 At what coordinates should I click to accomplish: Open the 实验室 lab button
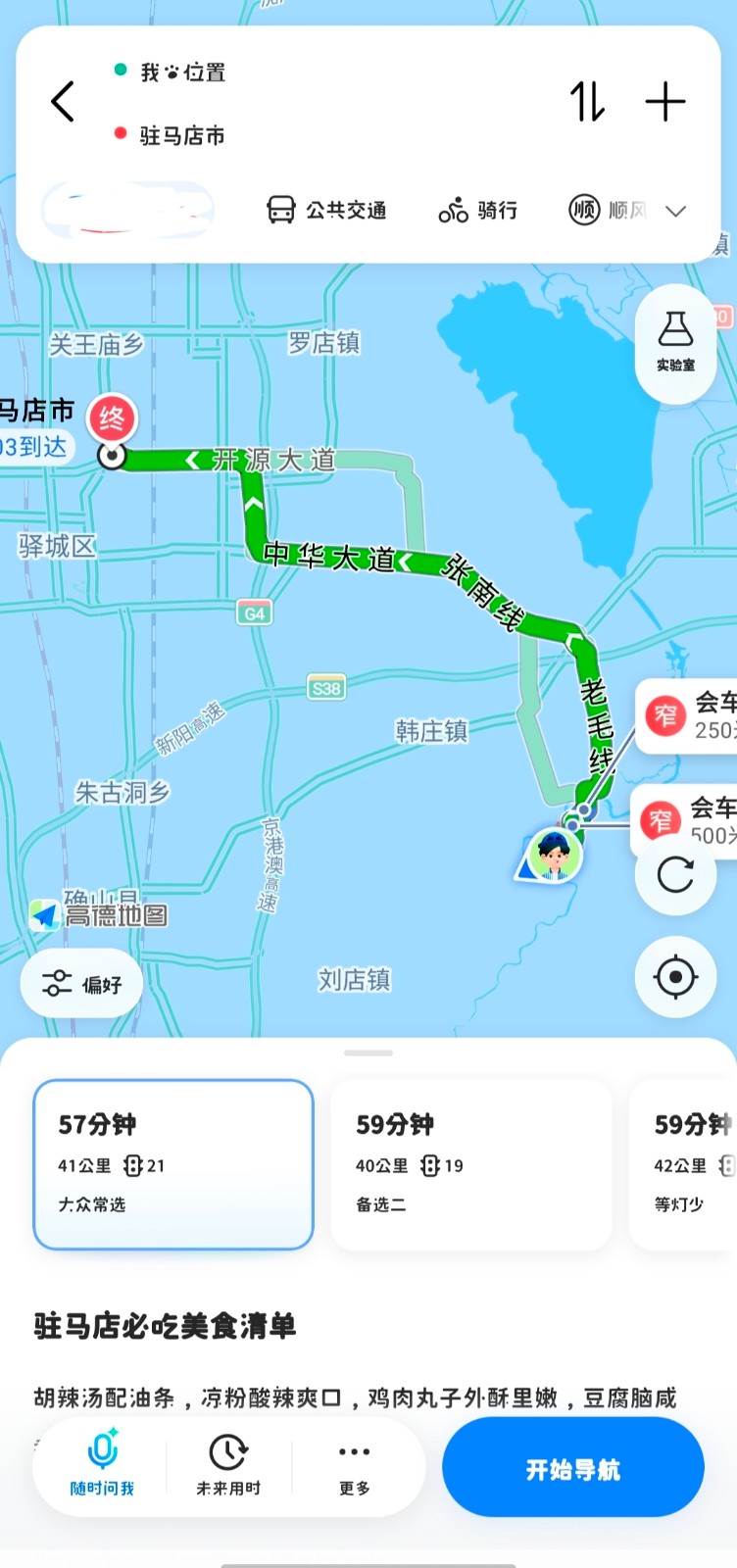tap(675, 343)
